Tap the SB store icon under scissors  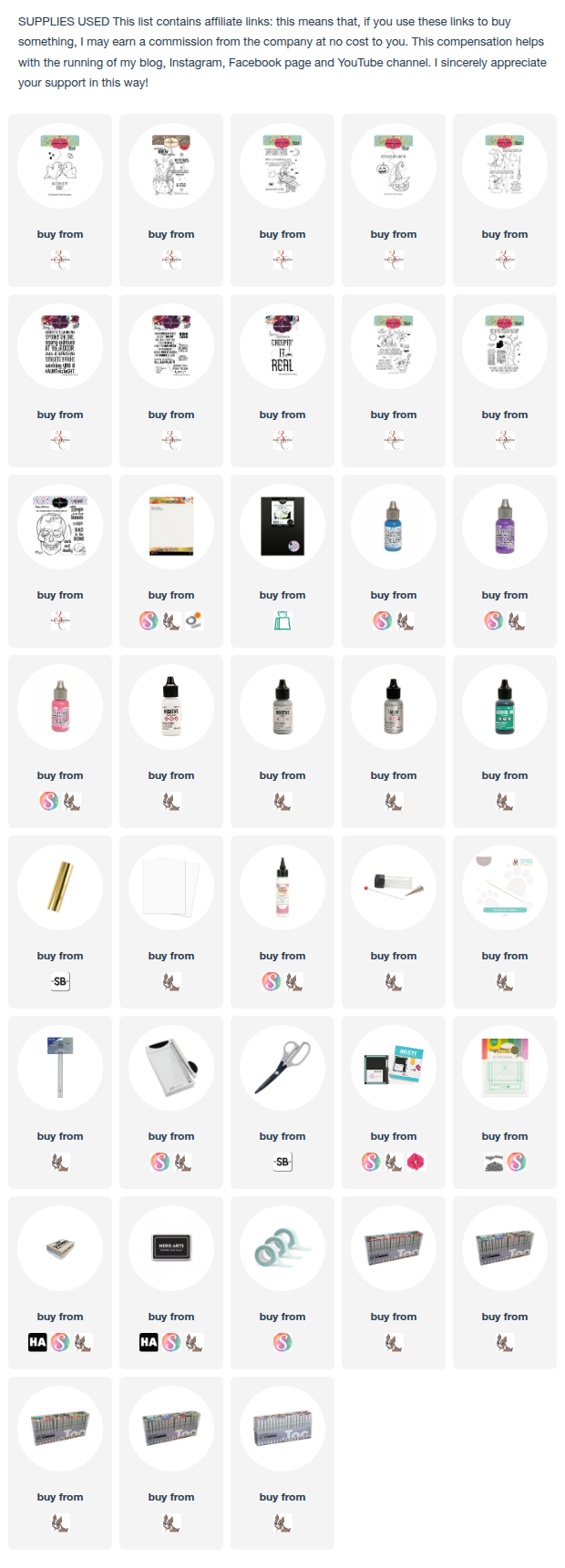coord(282,1162)
